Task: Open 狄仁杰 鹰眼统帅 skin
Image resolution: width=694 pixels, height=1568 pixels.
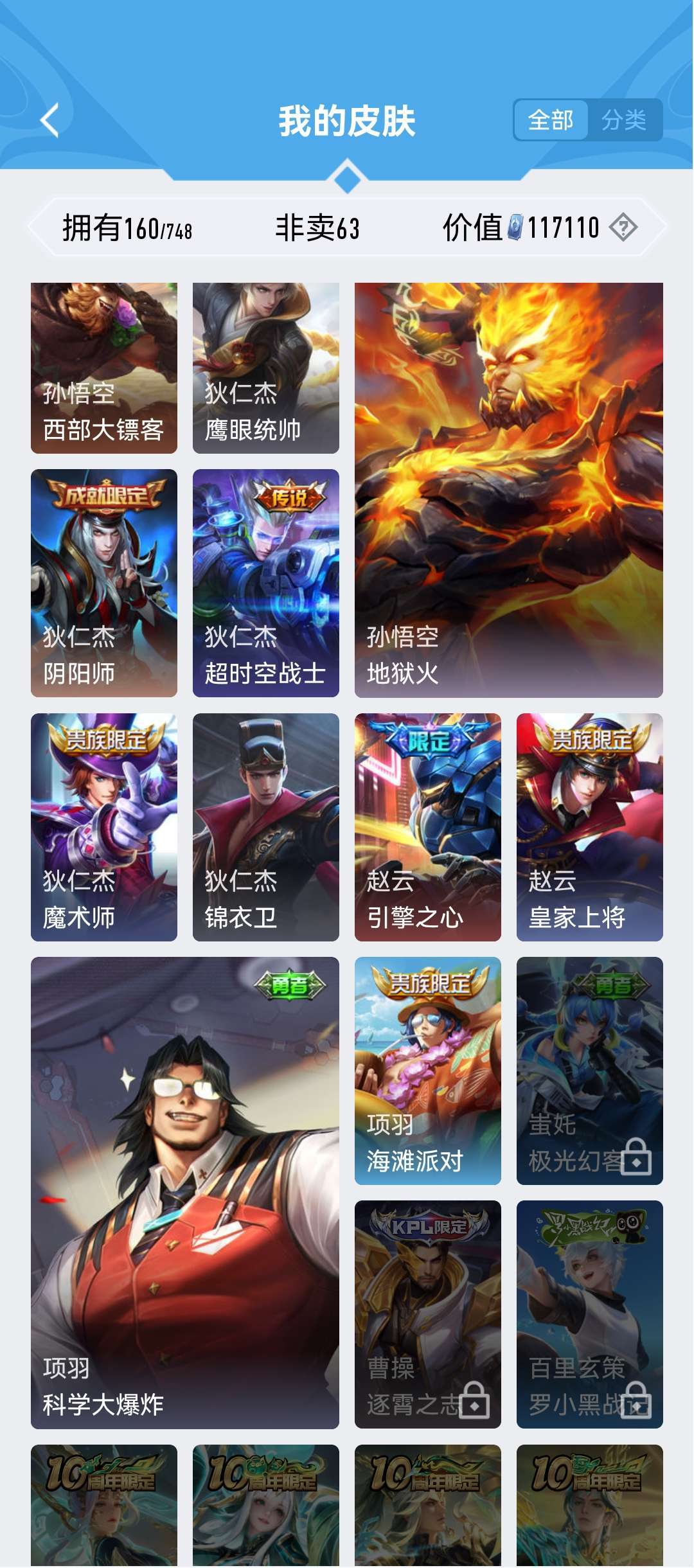Action: pyautogui.click(x=266, y=368)
